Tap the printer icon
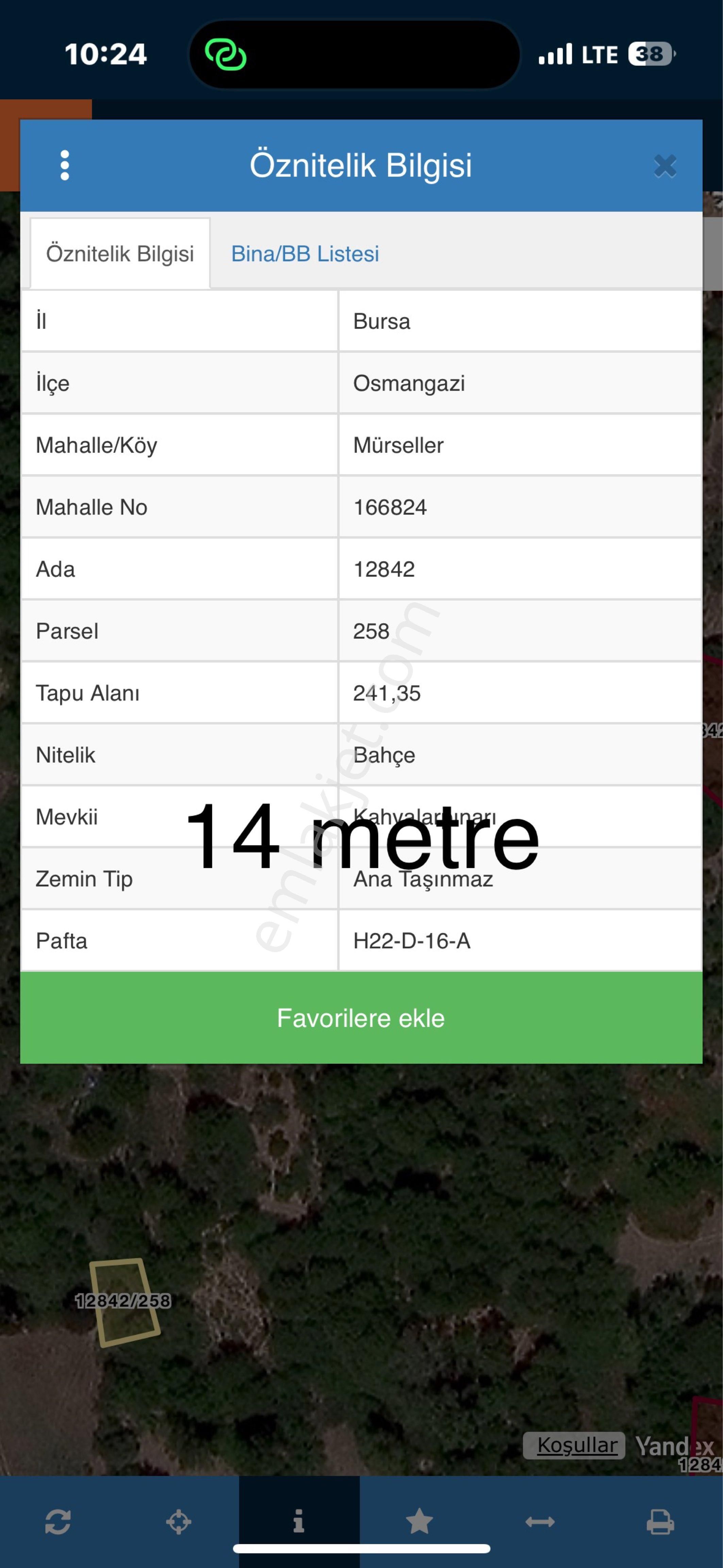The height and width of the screenshot is (1568, 723). (660, 1522)
